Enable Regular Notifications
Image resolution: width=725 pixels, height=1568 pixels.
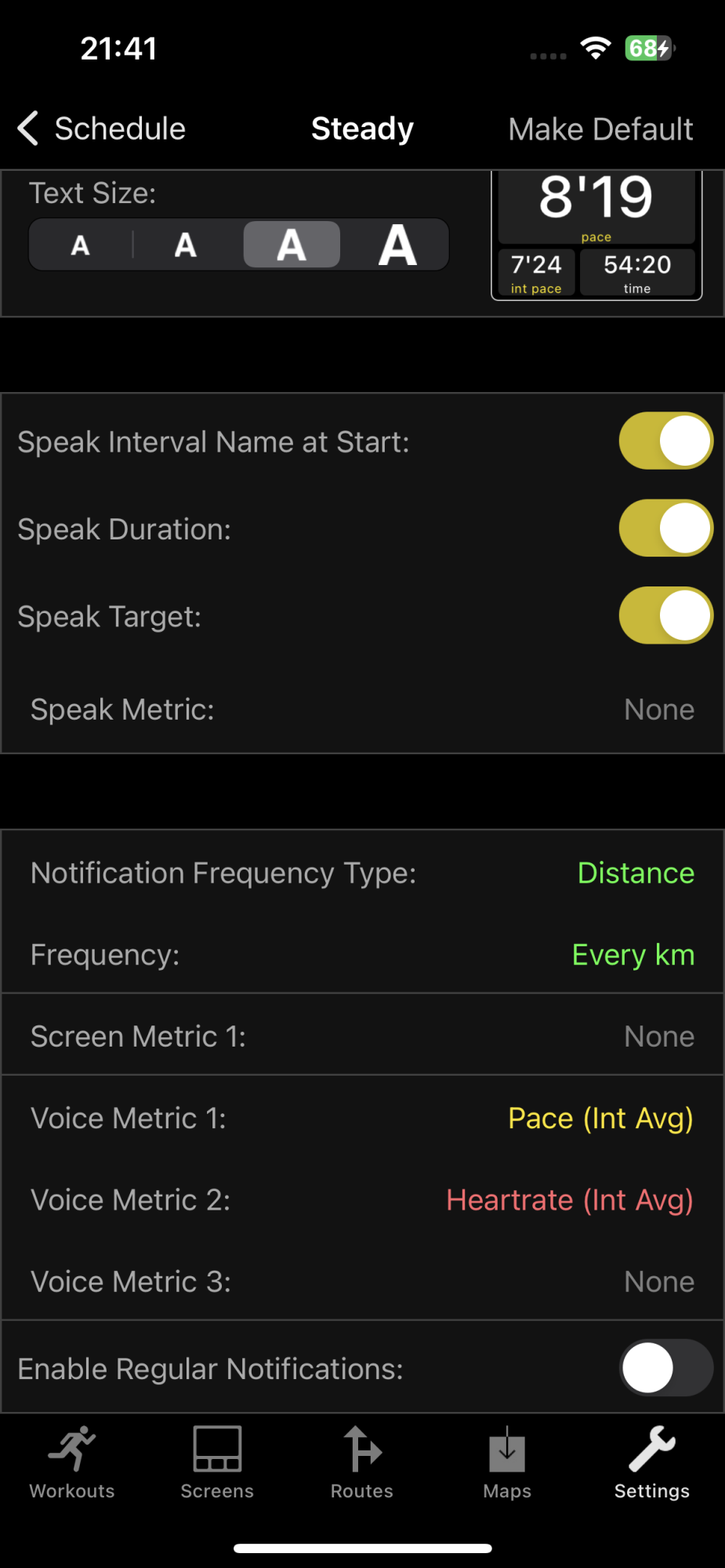pyautogui.click(x=665, y=1368)
